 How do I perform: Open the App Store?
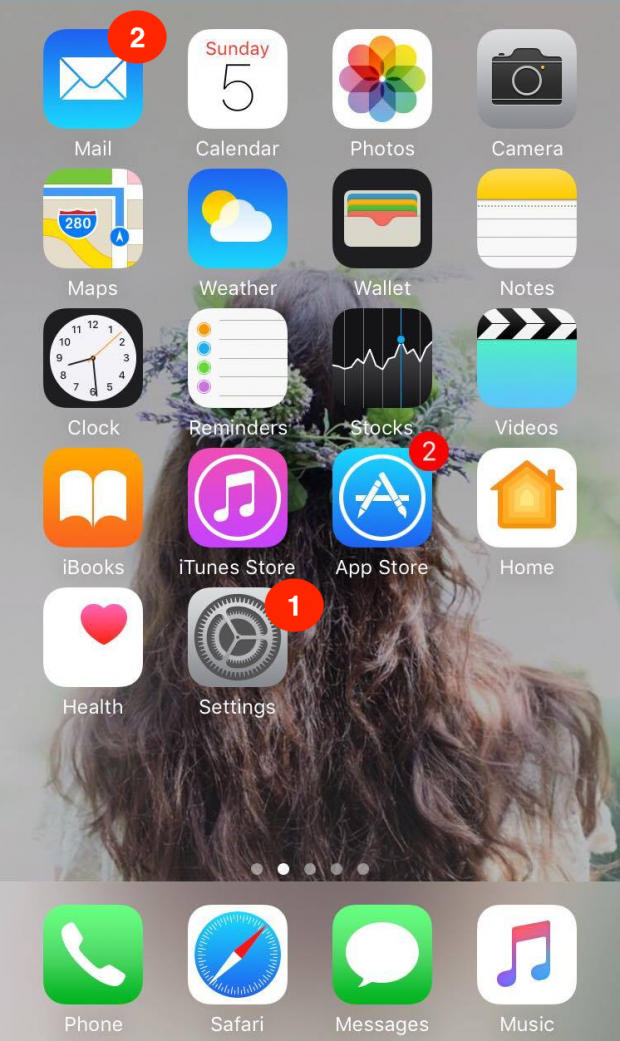pos(382,497)
